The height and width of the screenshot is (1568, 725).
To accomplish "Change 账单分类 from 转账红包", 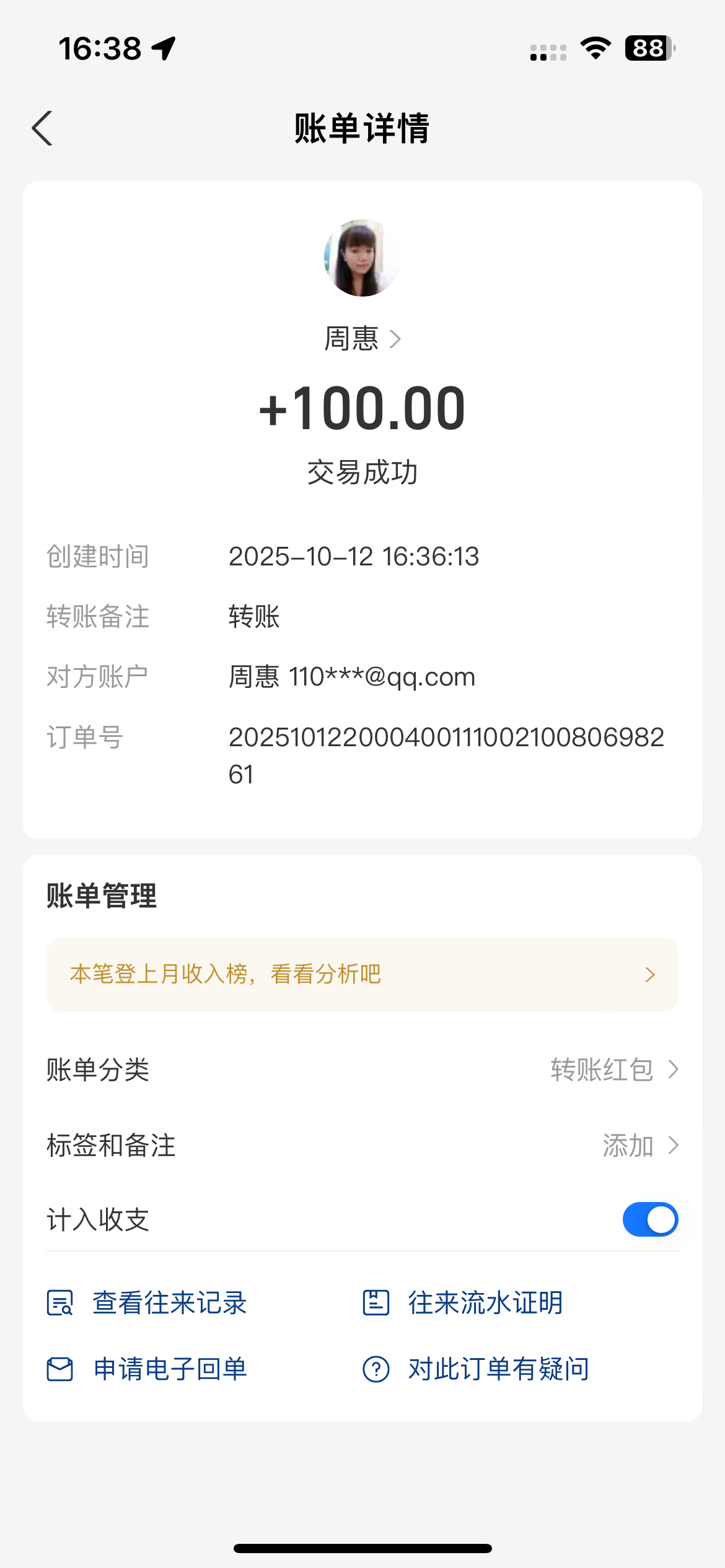I will (x=613, y=1069).
